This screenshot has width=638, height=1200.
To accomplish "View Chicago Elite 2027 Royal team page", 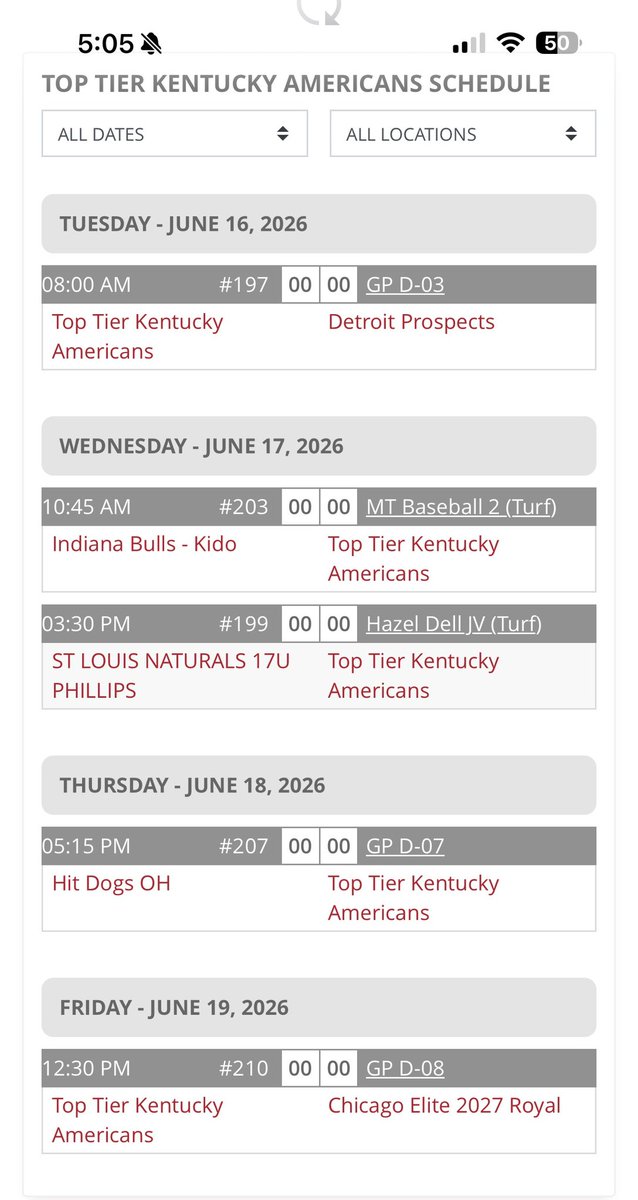I will pos(444,1105).
